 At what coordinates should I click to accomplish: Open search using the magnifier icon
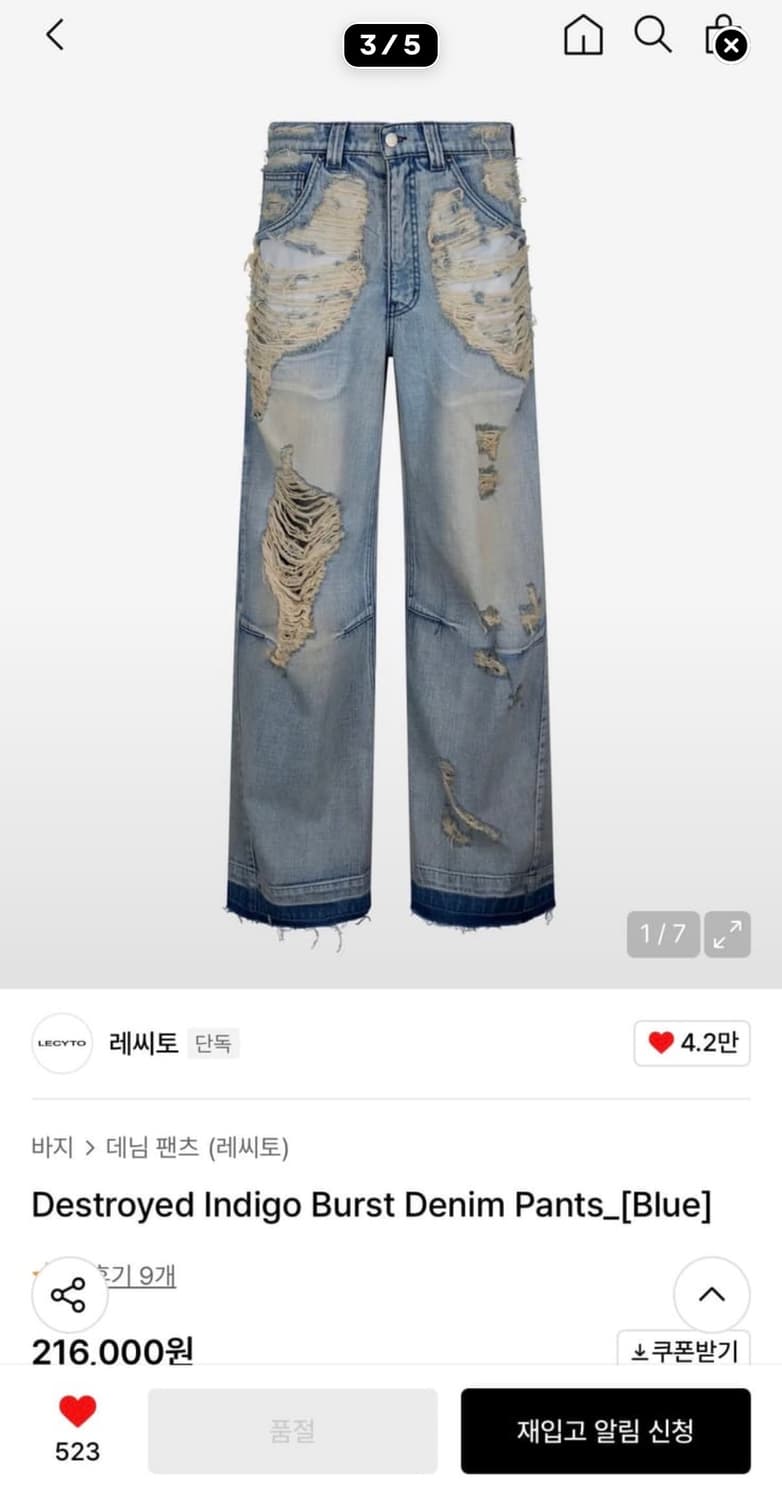coord(654,36)
